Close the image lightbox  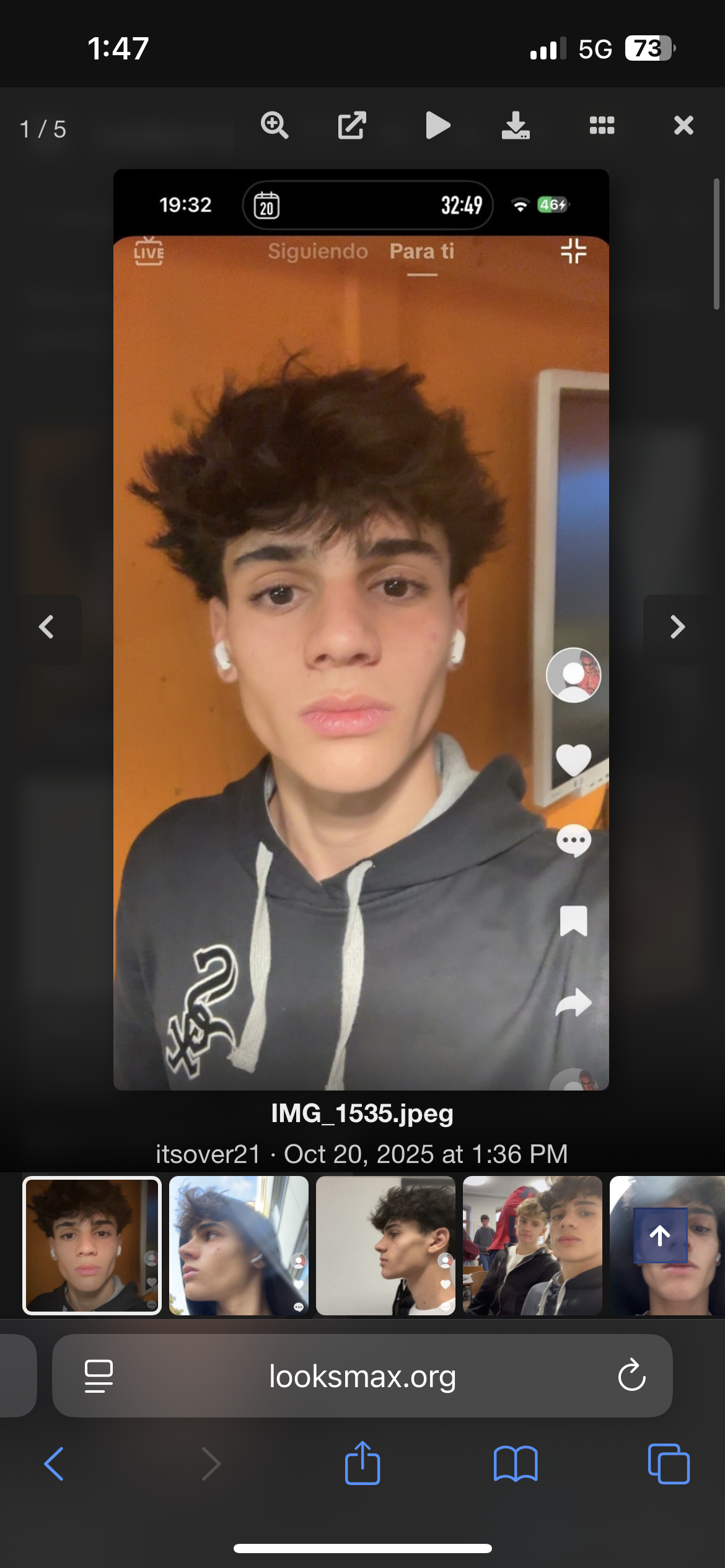click(683, 126)
